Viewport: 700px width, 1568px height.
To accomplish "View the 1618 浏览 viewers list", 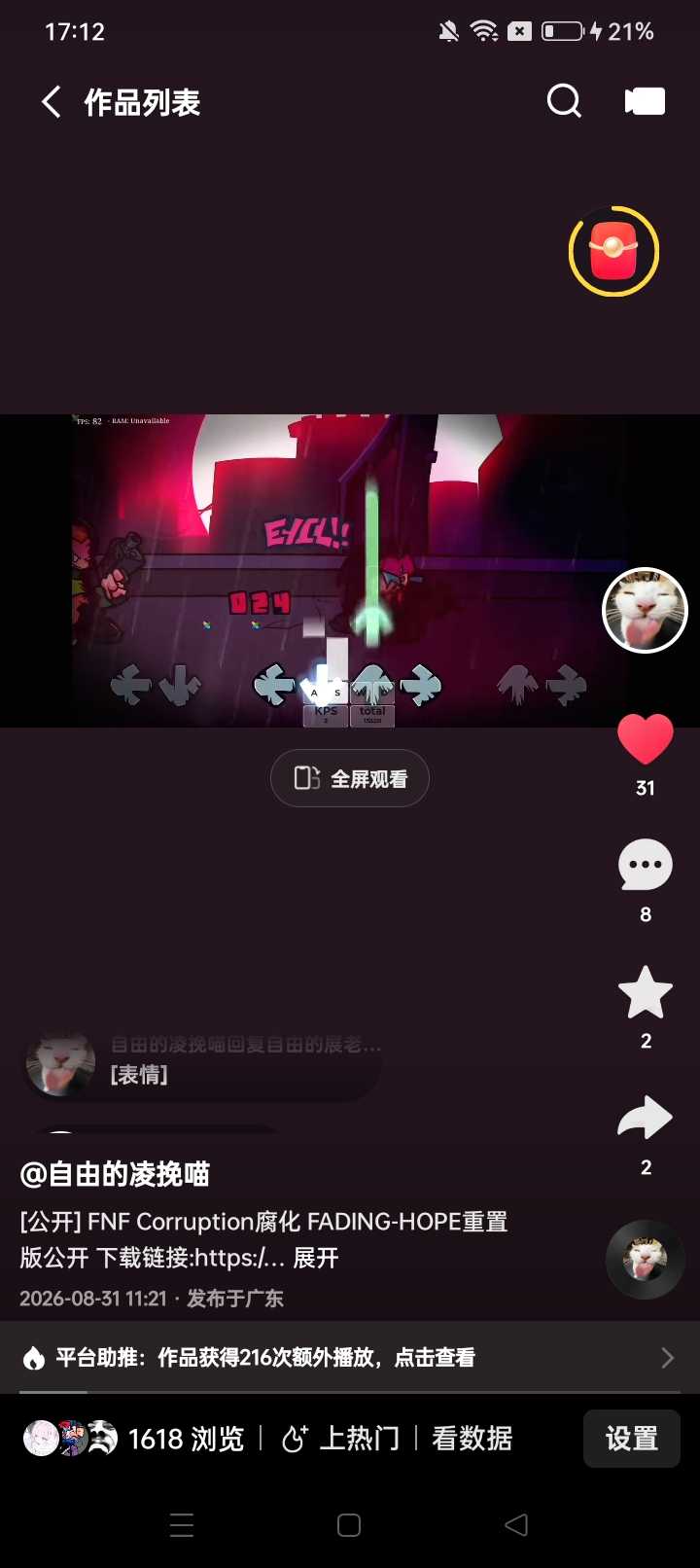I will (134, 1439).
